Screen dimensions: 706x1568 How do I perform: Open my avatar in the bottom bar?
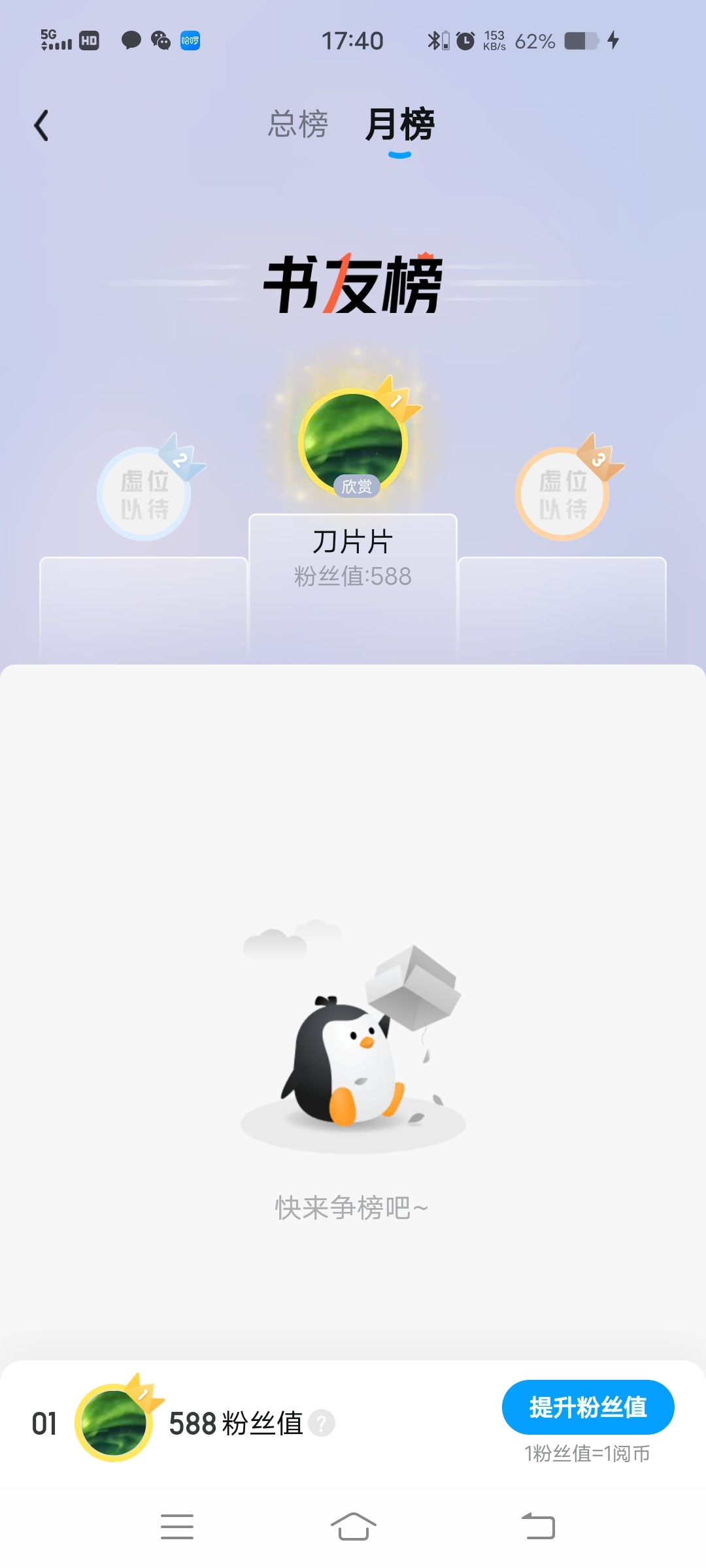(114, 1422)
